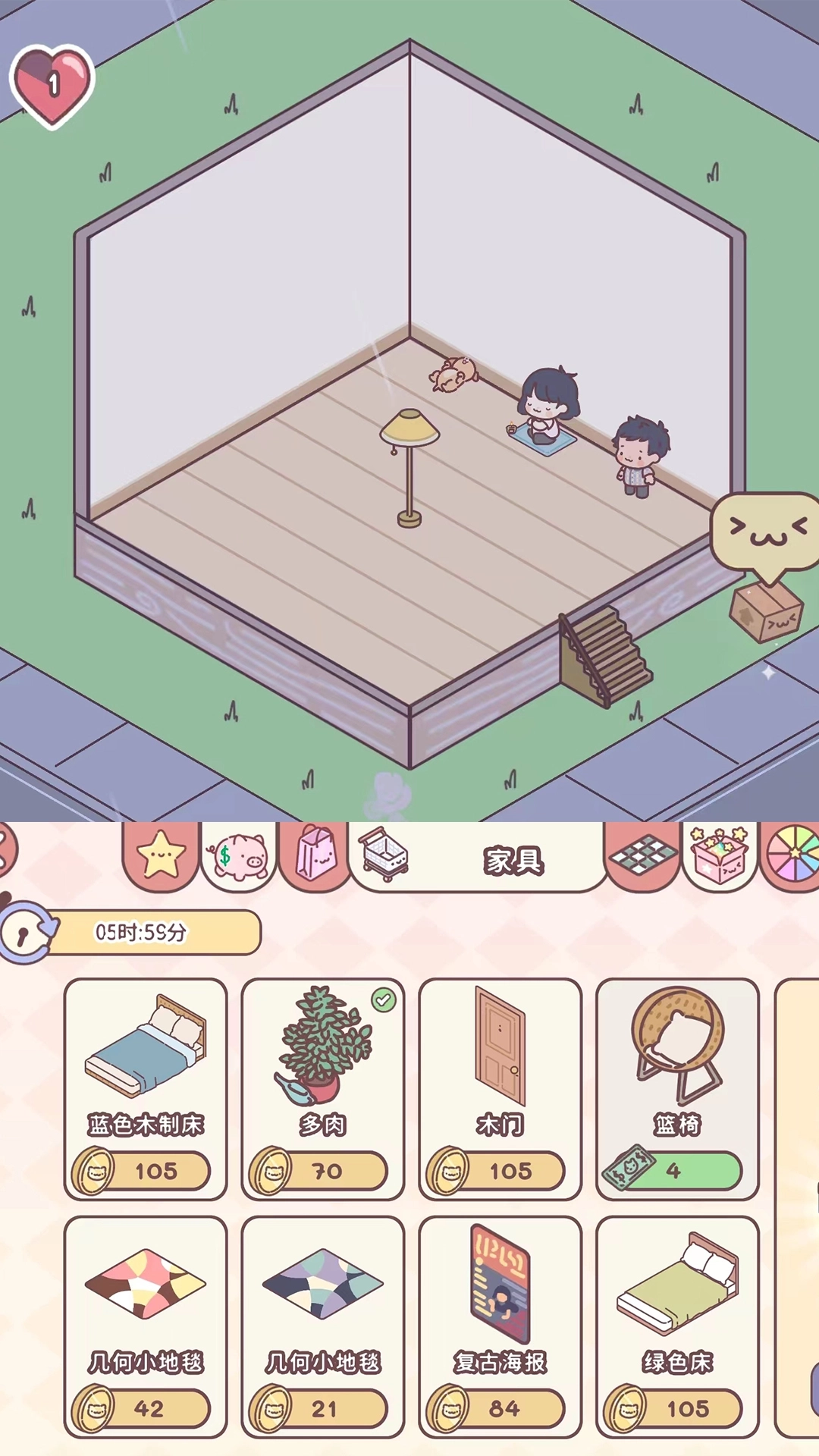819x1456 pixels.
Task: Buy the 篮椅 with 4 cash
Action: coord(676,1170)
